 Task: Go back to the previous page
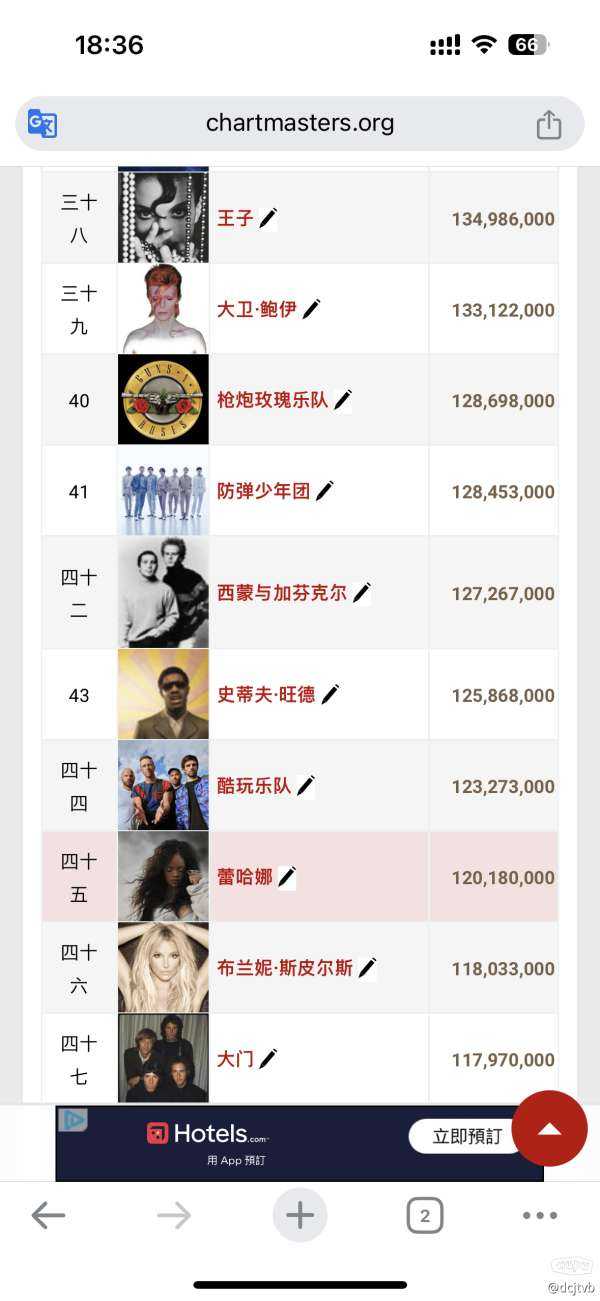[x=48, y=1216]
